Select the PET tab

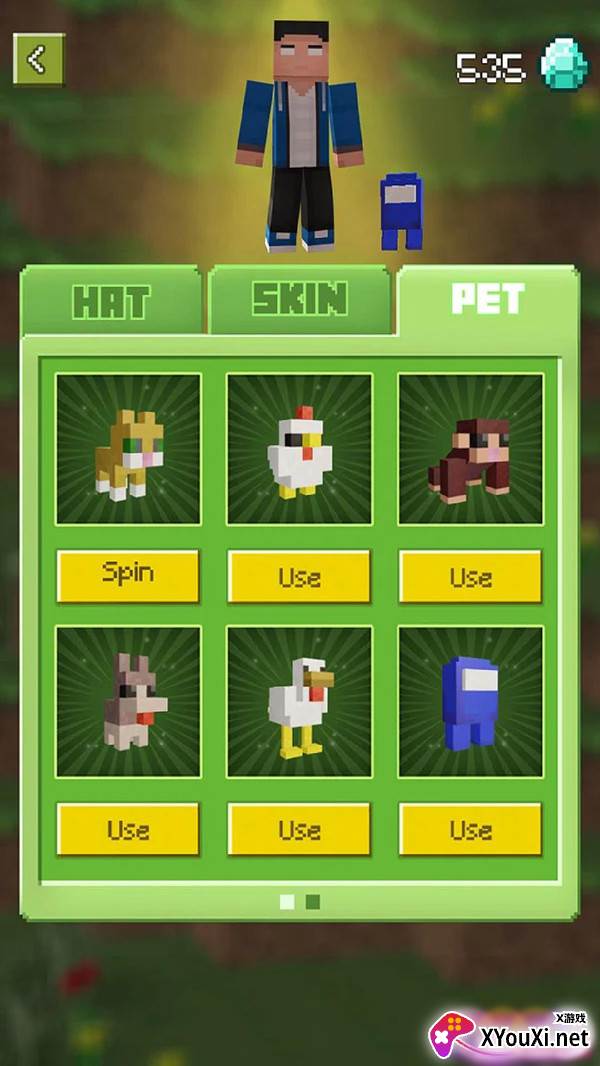click(487, 298)
